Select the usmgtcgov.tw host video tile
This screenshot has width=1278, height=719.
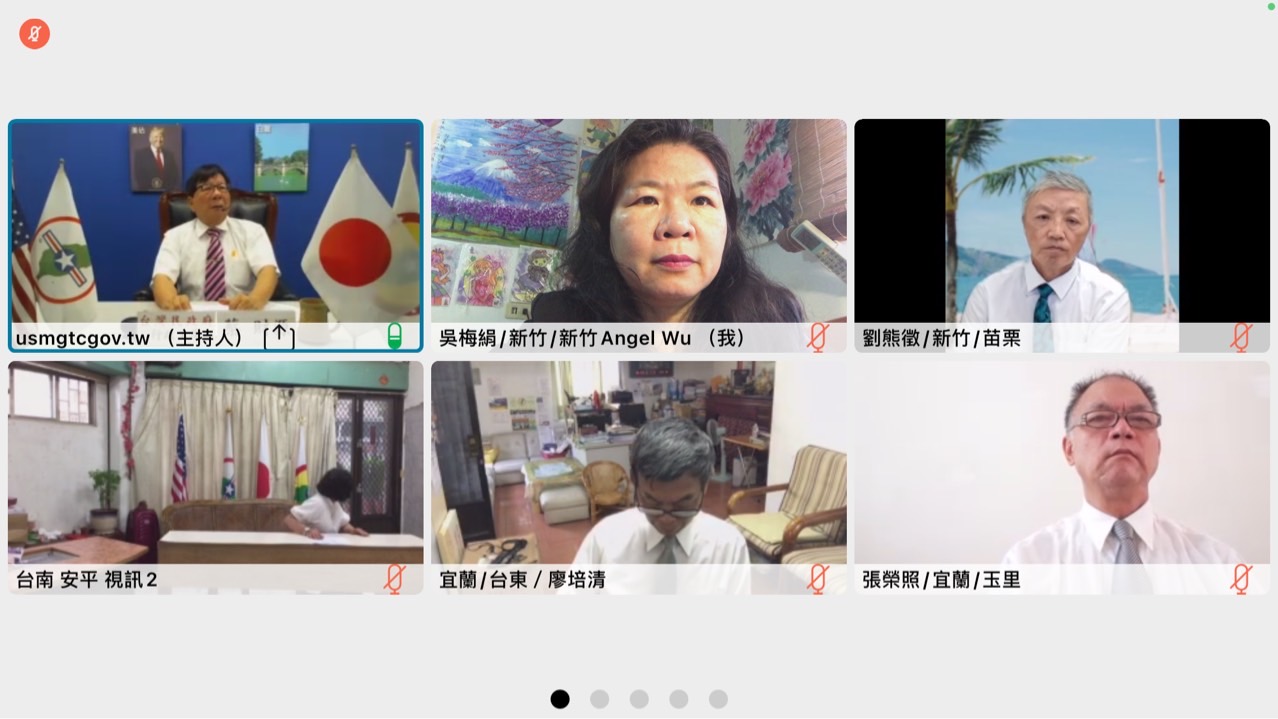pos(215,235)
